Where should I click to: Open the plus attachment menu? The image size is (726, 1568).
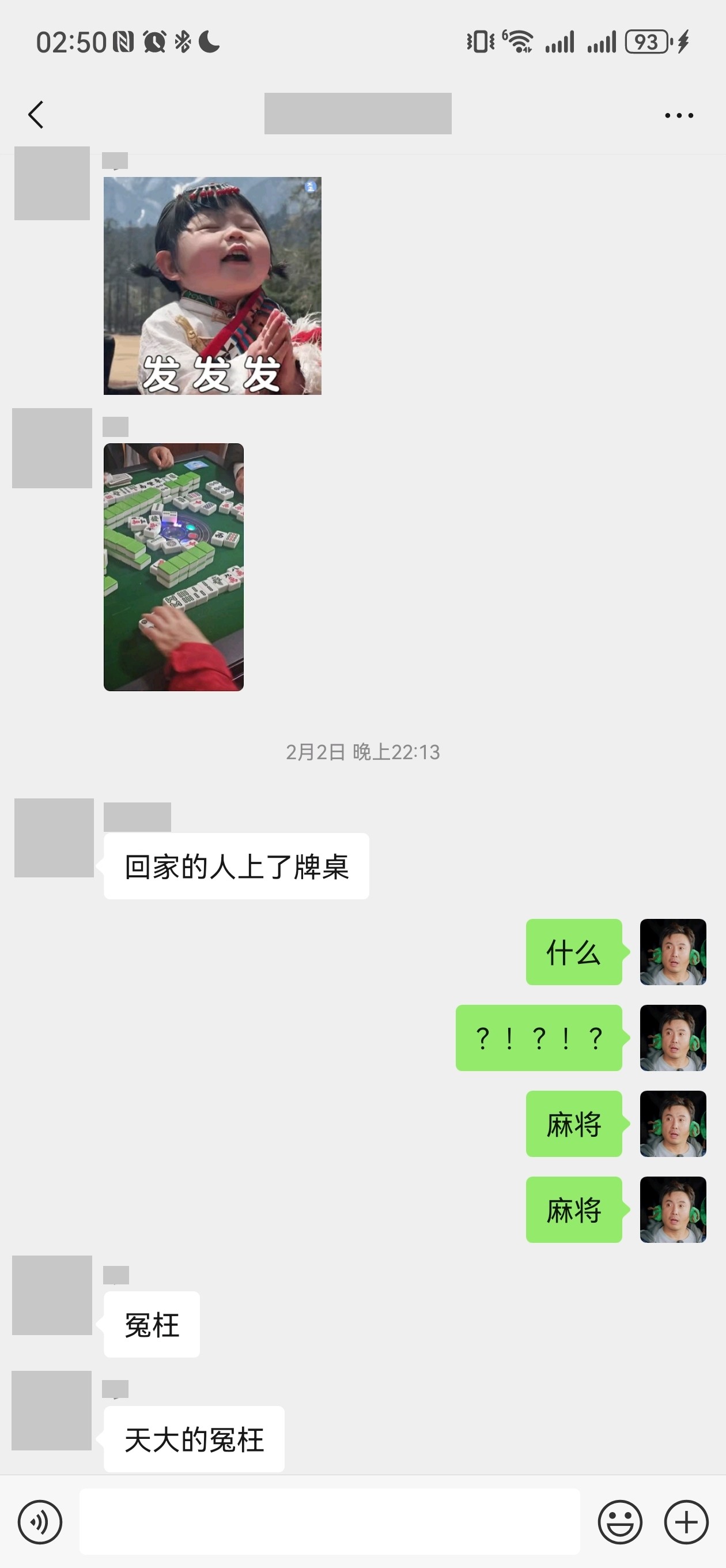pyautogui.click(x=686, y=1522)
